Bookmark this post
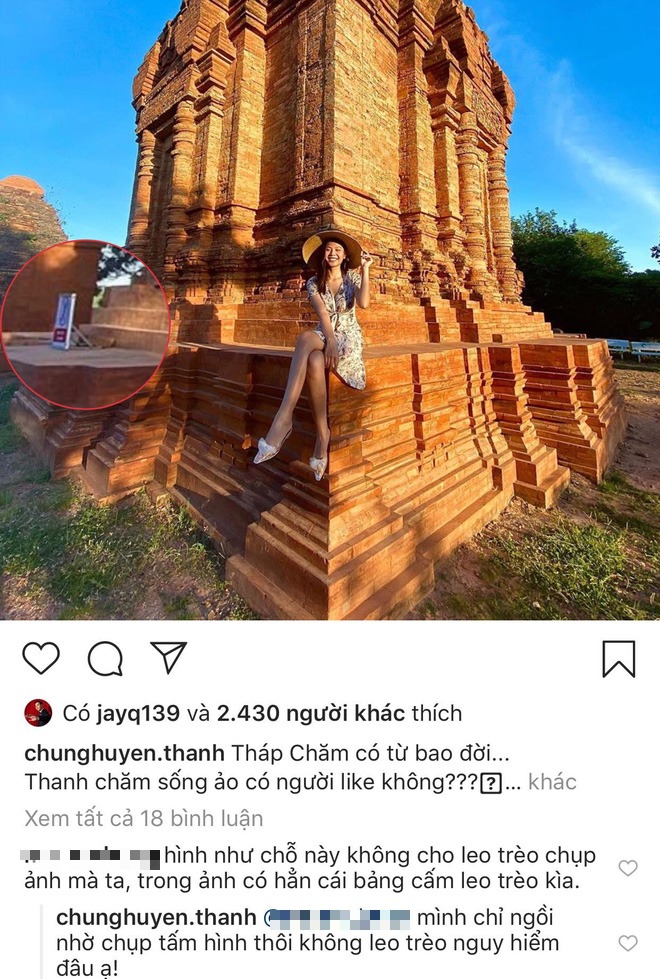The image size is (660, 979). pyautogui.click(x=618, y=658)
